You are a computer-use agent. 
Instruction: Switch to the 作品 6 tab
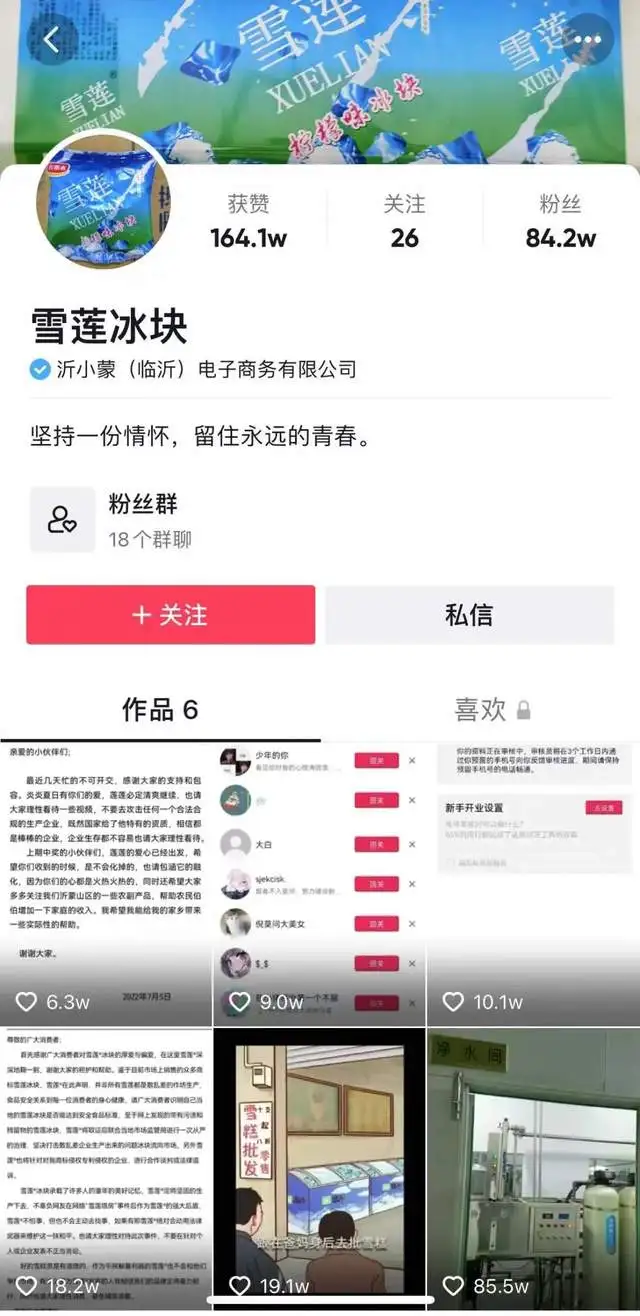(160, 710)
